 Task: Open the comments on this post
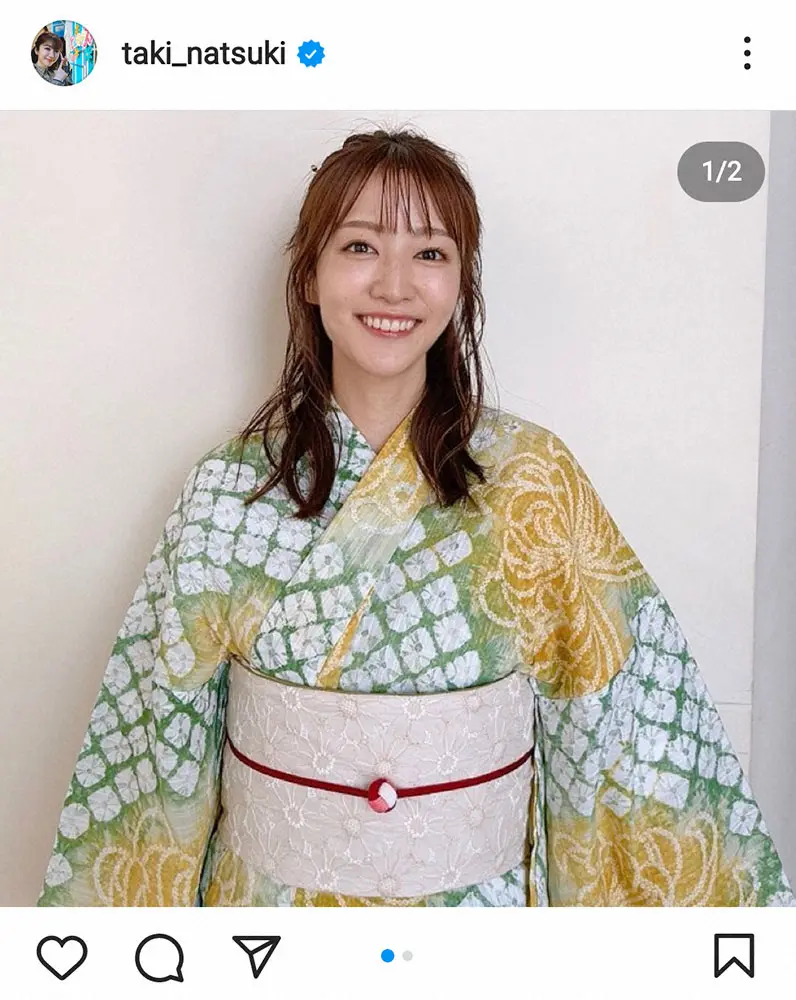(x=159, y=957)
